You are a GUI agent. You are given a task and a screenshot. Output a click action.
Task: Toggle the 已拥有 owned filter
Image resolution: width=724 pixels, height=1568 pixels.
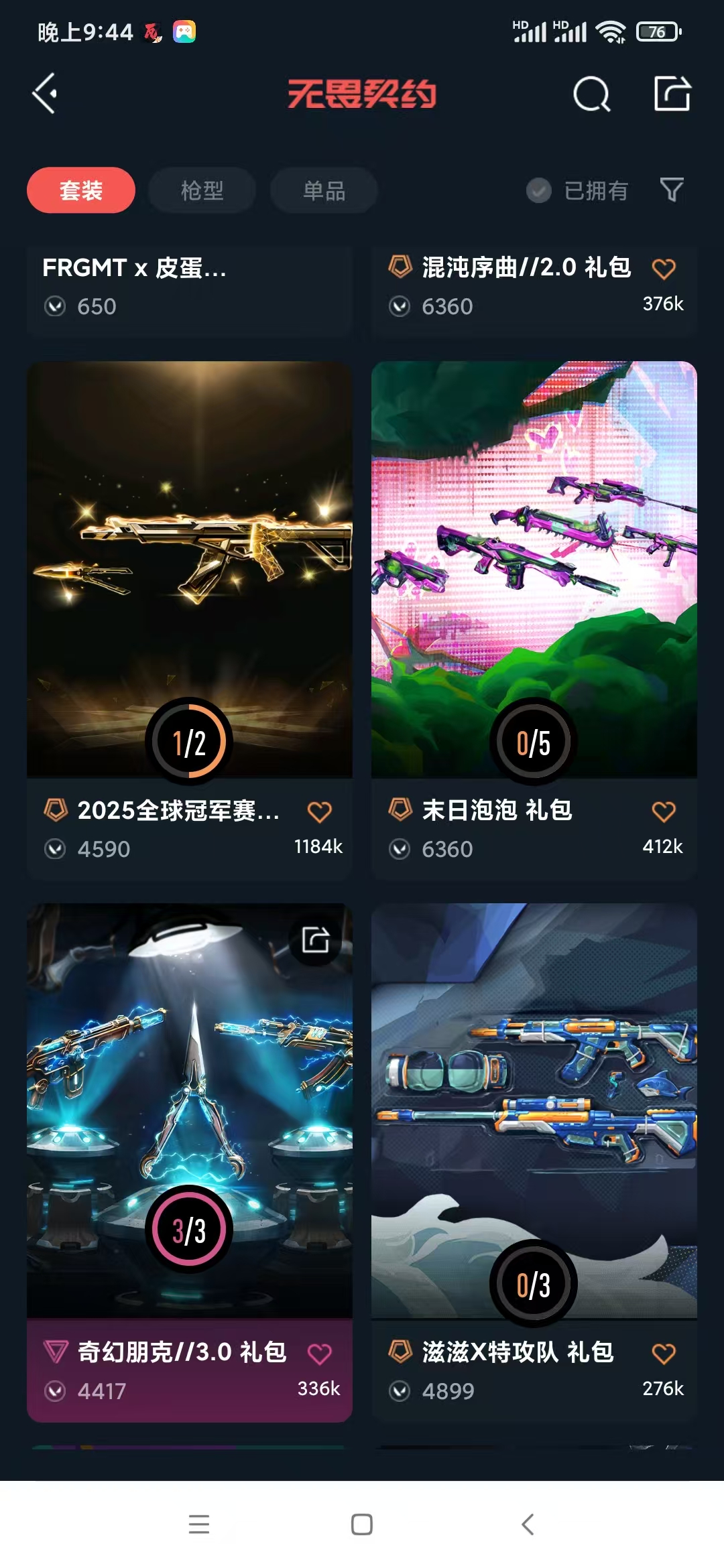coord(577,190)
